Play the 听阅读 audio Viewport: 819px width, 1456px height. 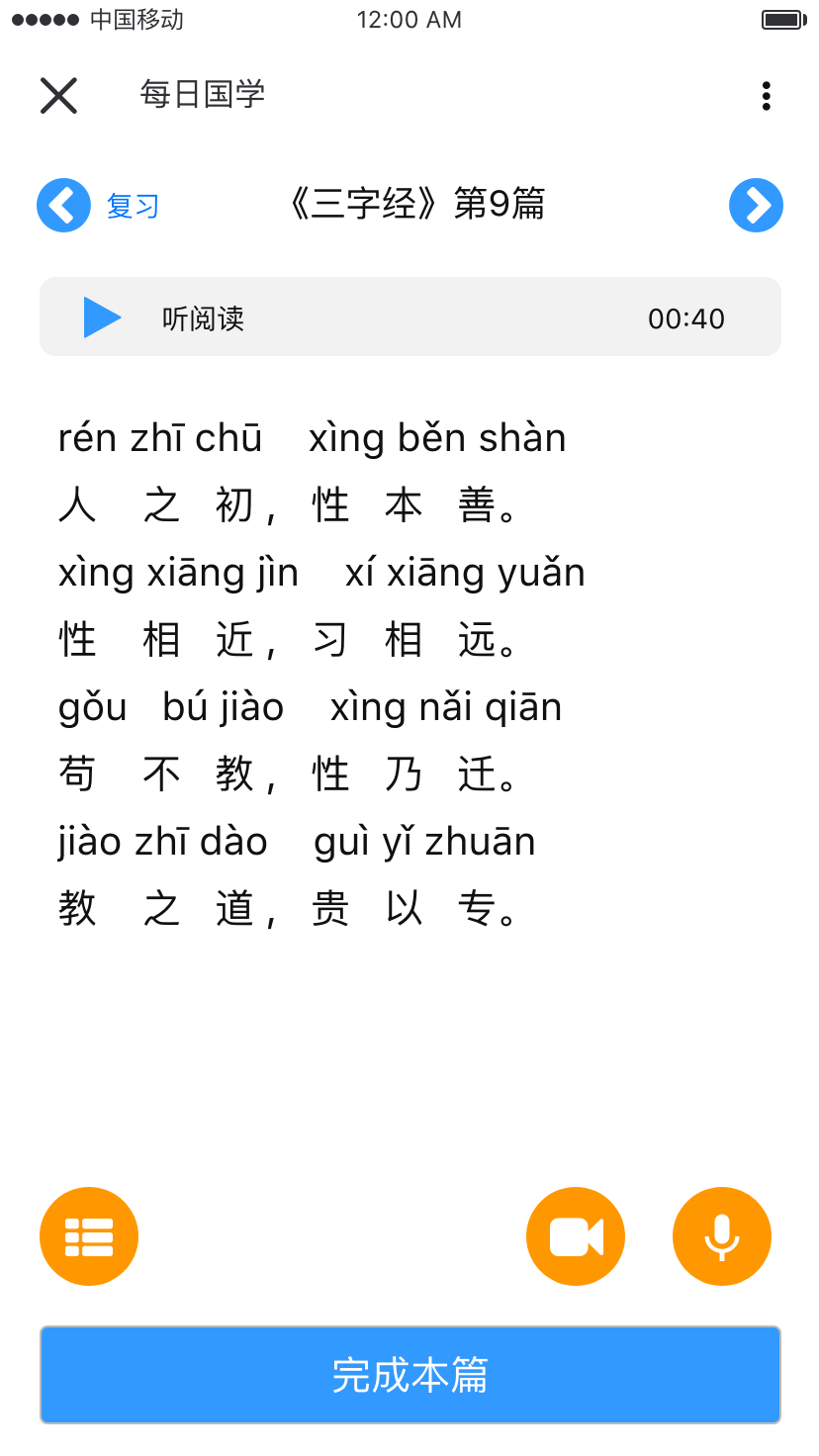pos(102,318)
